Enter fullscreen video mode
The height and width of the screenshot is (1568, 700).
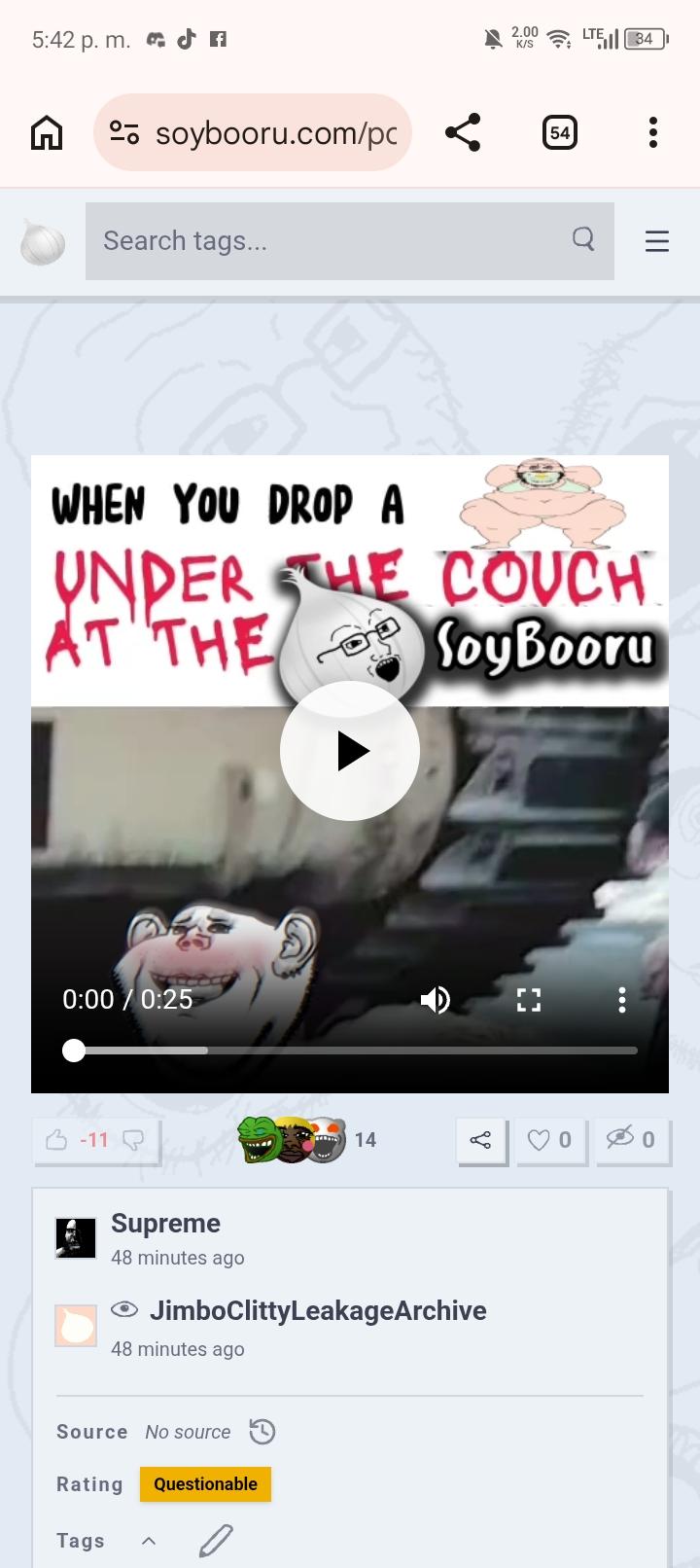(528, 999)
